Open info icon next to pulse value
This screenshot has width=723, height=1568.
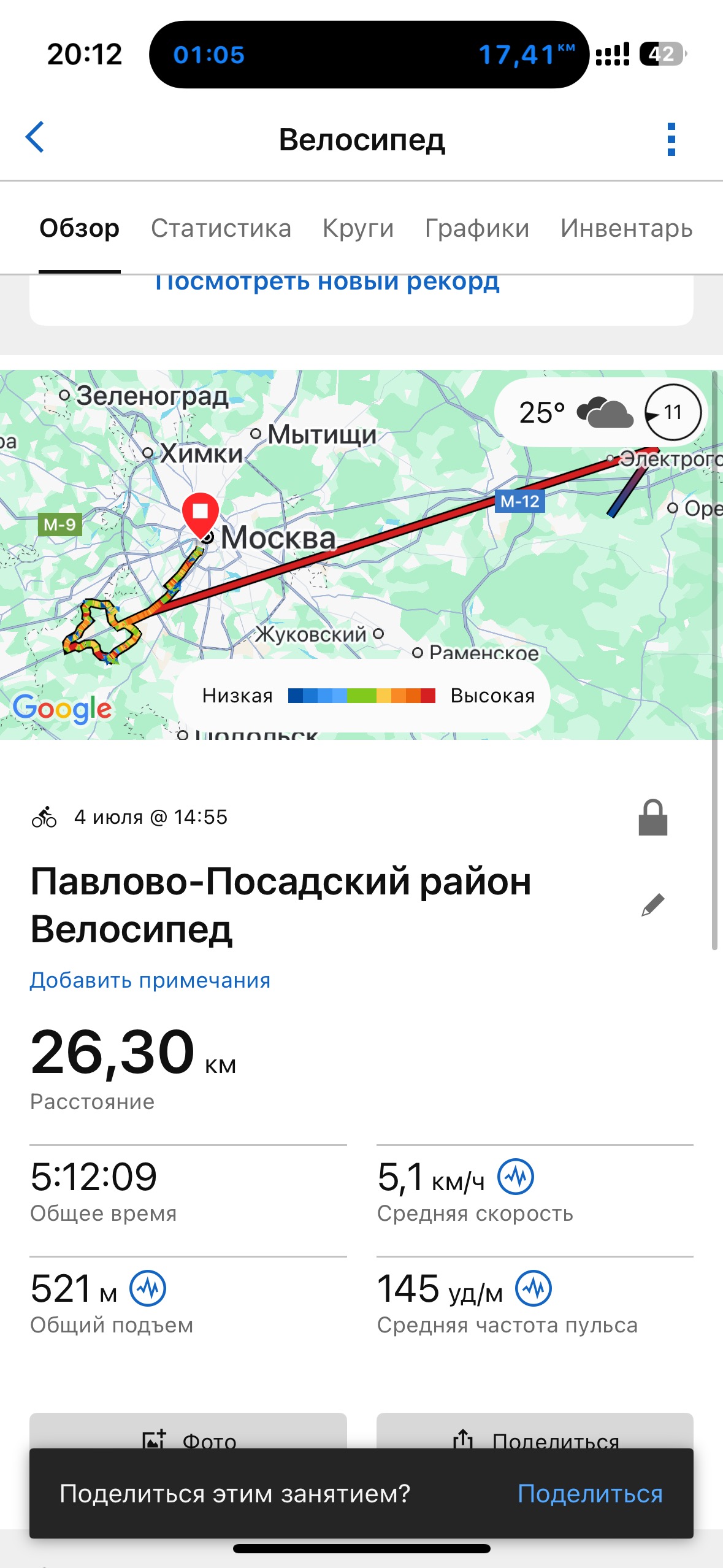point(533,1288)
